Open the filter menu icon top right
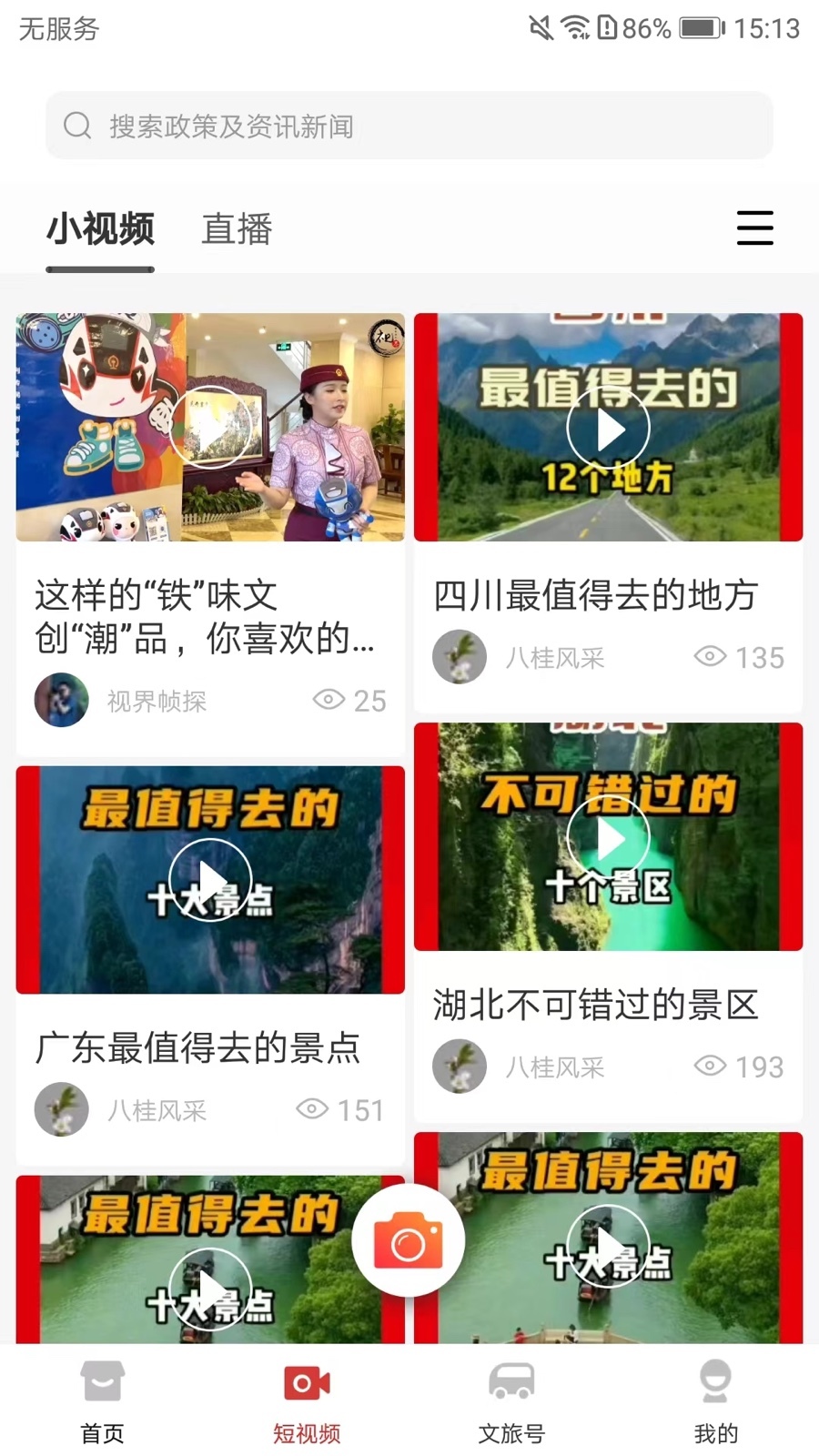This screenshot has height=1456, width=819. tap(754, 229)
